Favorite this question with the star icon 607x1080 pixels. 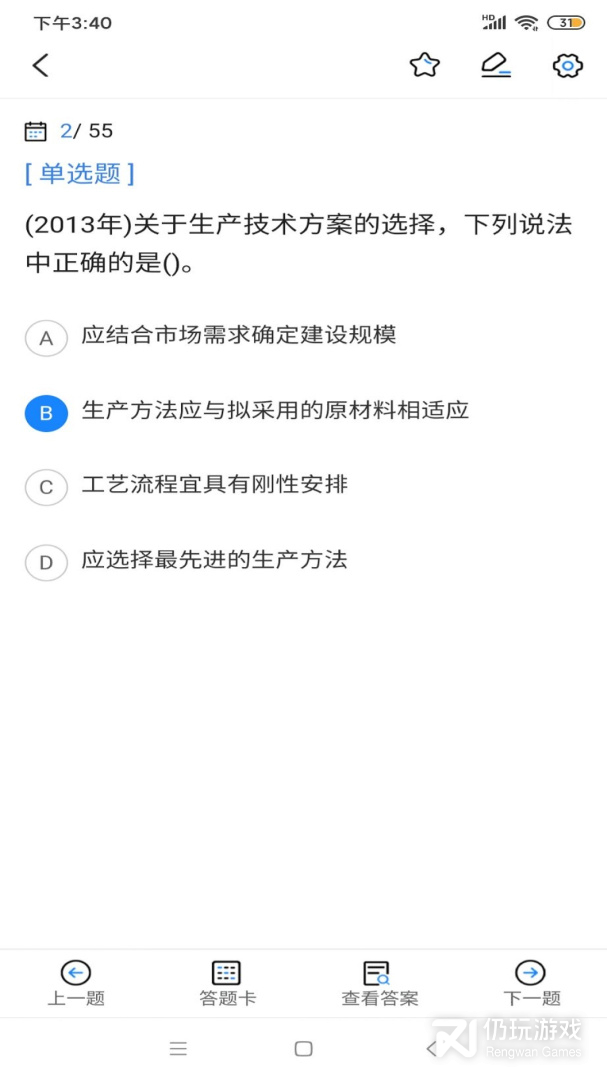(x=425, y=66)
